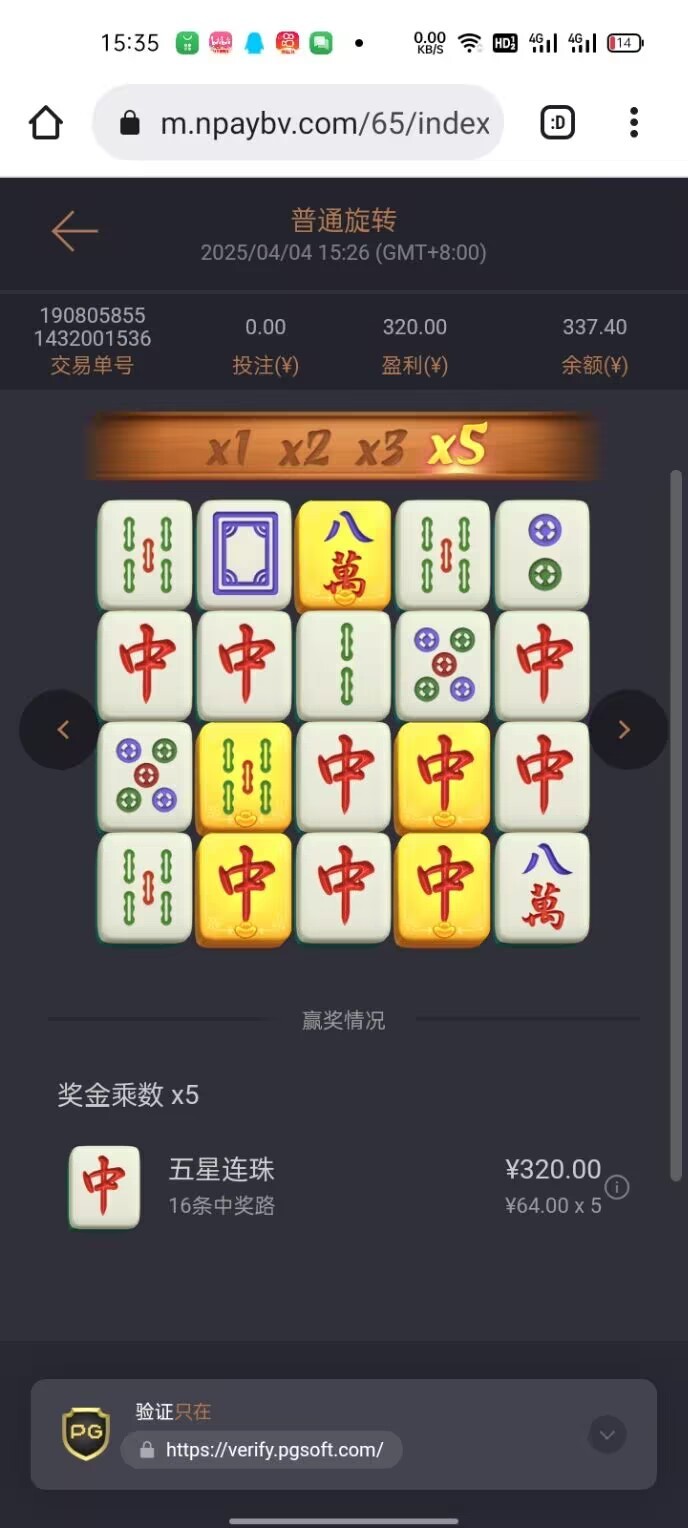The height and width of the screenshot is (1528, 688).
Task: Show the next spin result
Action: pyautogui.click(x=625, y=730)
